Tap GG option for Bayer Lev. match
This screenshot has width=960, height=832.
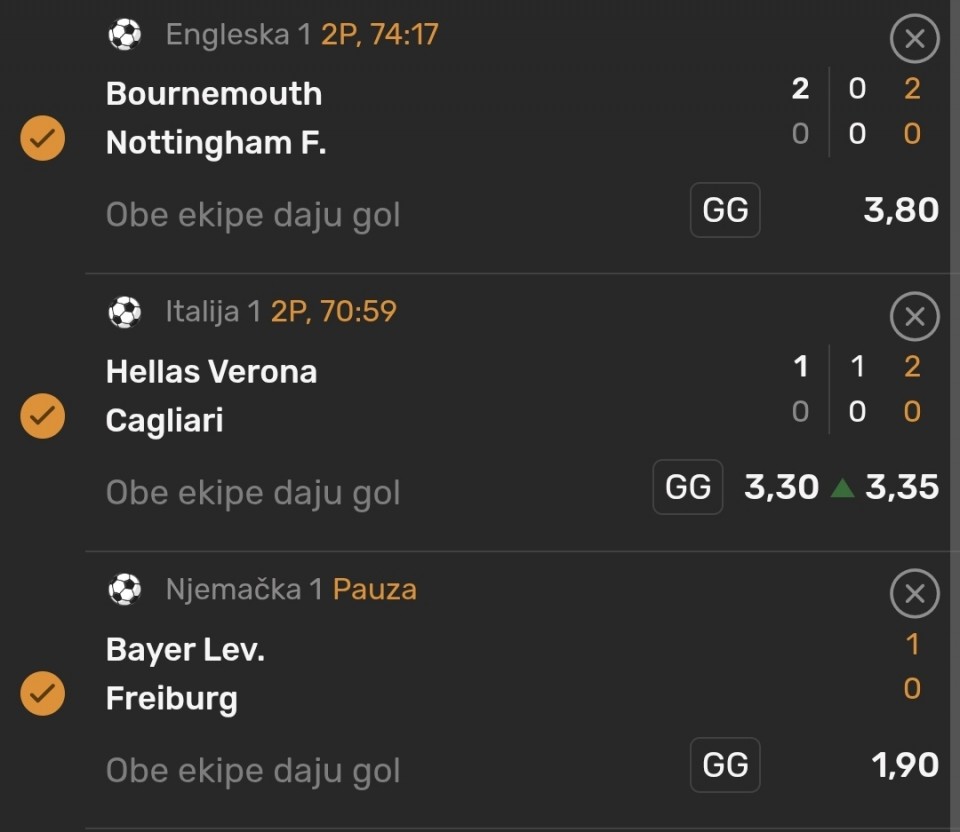(x=725, y=765)
